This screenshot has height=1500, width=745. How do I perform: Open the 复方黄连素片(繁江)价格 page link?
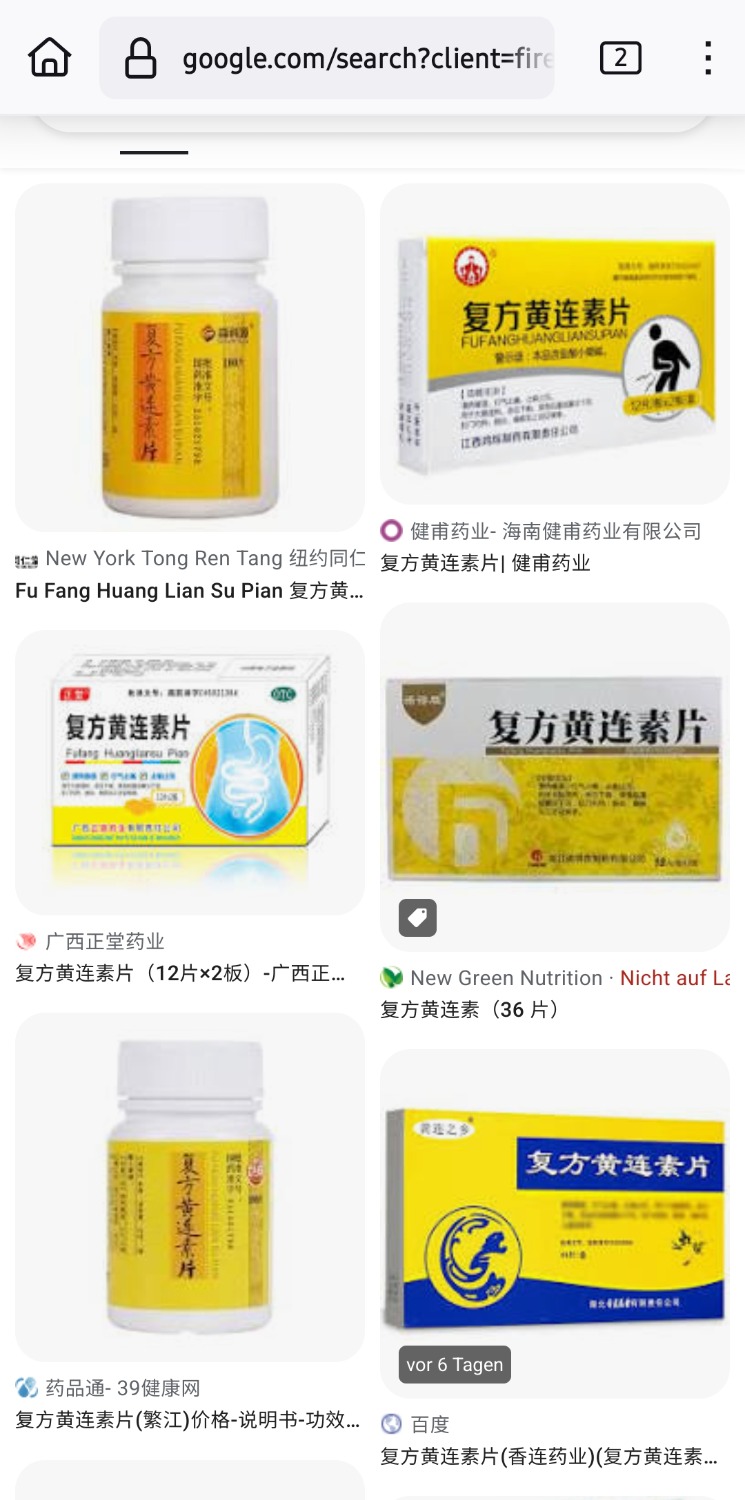[x=188, y=1420]
